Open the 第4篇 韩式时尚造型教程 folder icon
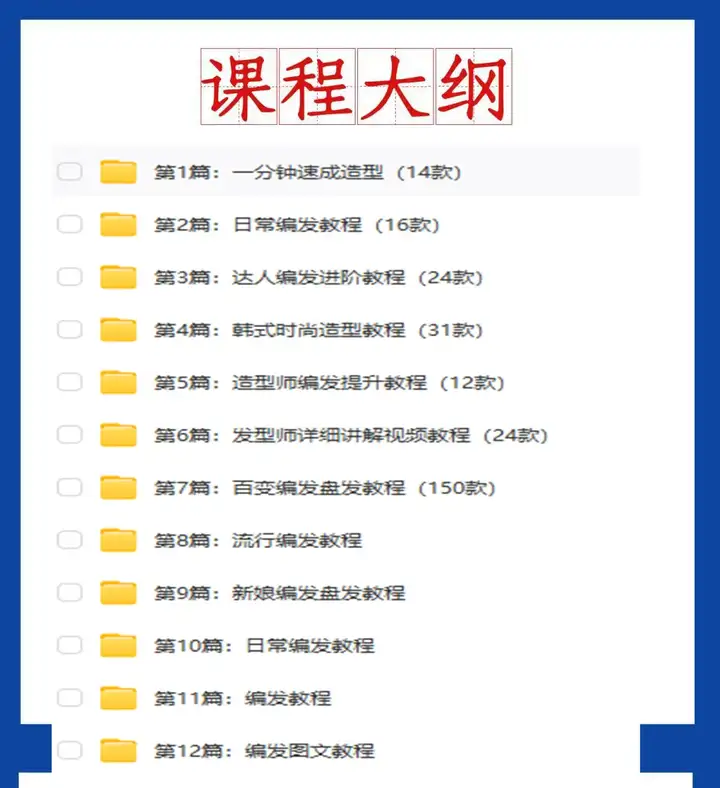The height and width of the screenshot is (788, 720). pyautogui.click(x=119, y=329)
